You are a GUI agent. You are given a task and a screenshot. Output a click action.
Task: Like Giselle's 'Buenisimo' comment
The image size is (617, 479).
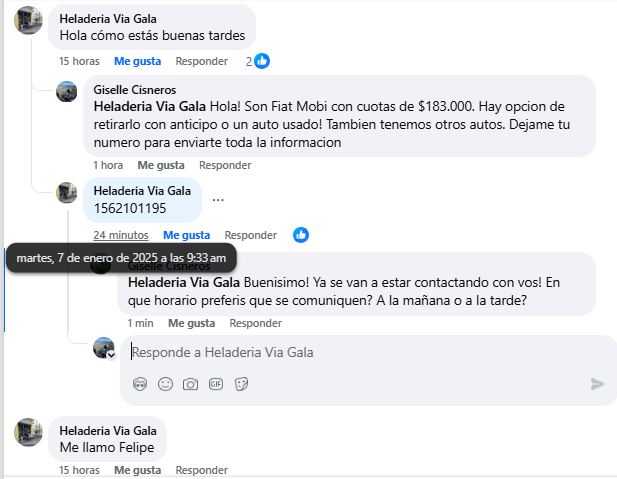[x=191, y=323]
